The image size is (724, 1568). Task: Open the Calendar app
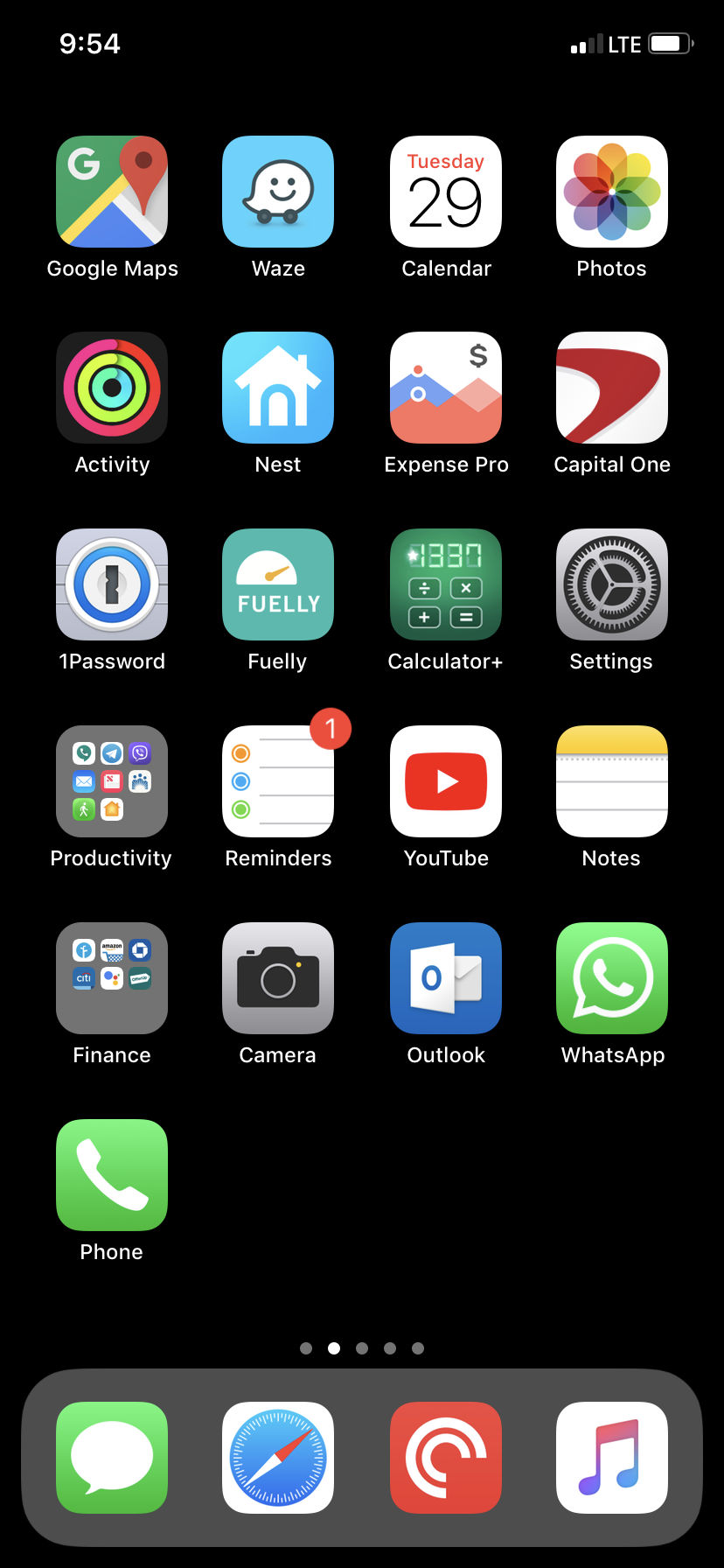446,192
